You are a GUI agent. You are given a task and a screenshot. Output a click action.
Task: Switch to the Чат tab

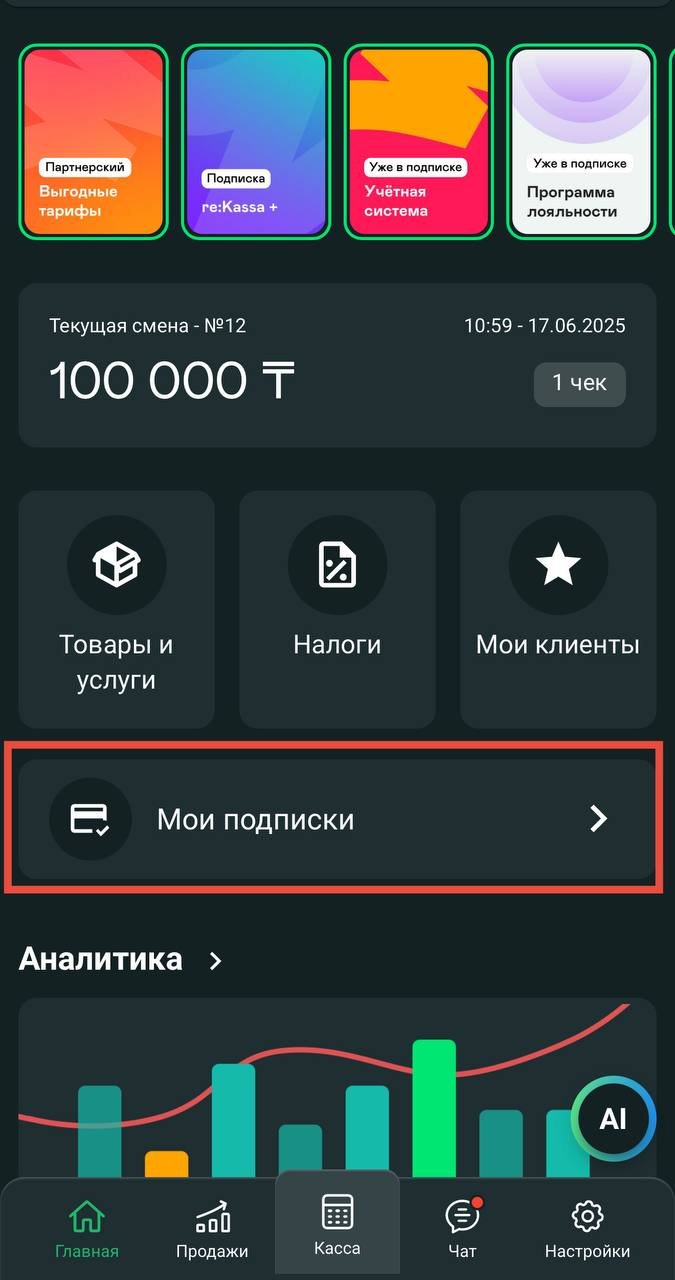[x=462, y=1230]
